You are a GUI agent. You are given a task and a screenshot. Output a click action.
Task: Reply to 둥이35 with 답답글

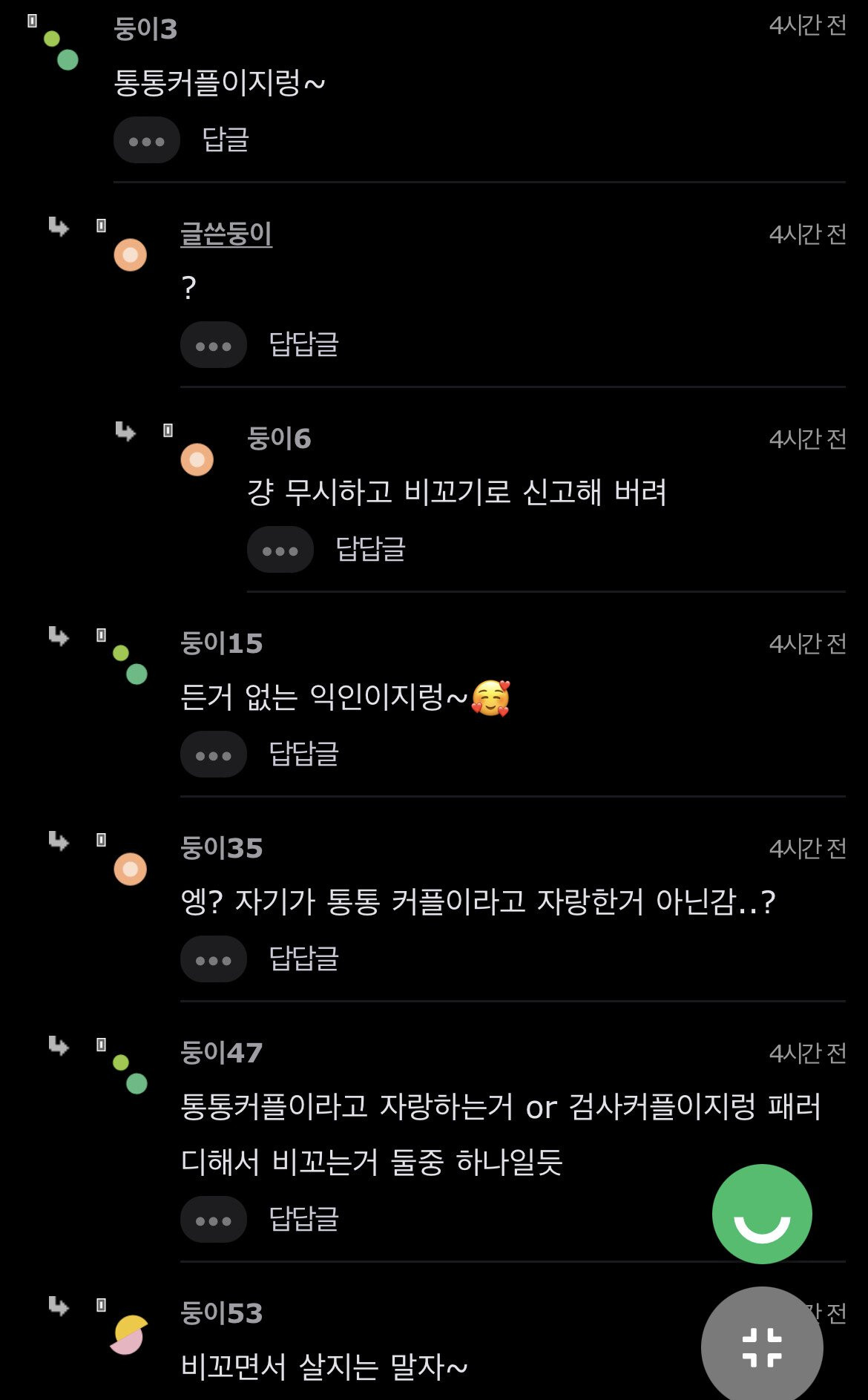pyautogui.click(x=303, y=959)
